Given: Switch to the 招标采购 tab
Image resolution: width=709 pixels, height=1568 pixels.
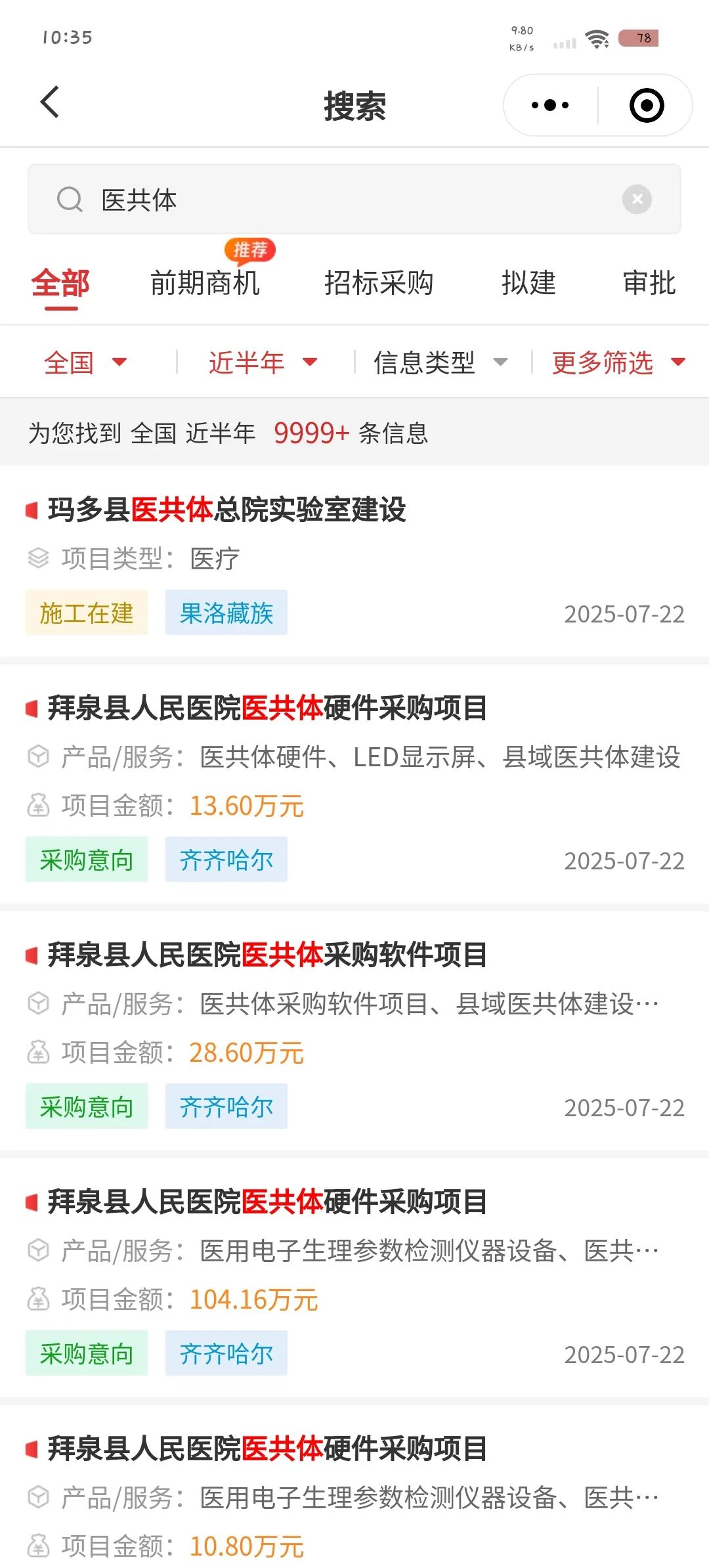Looking at the screenshot, I should [x=379, y=283].
